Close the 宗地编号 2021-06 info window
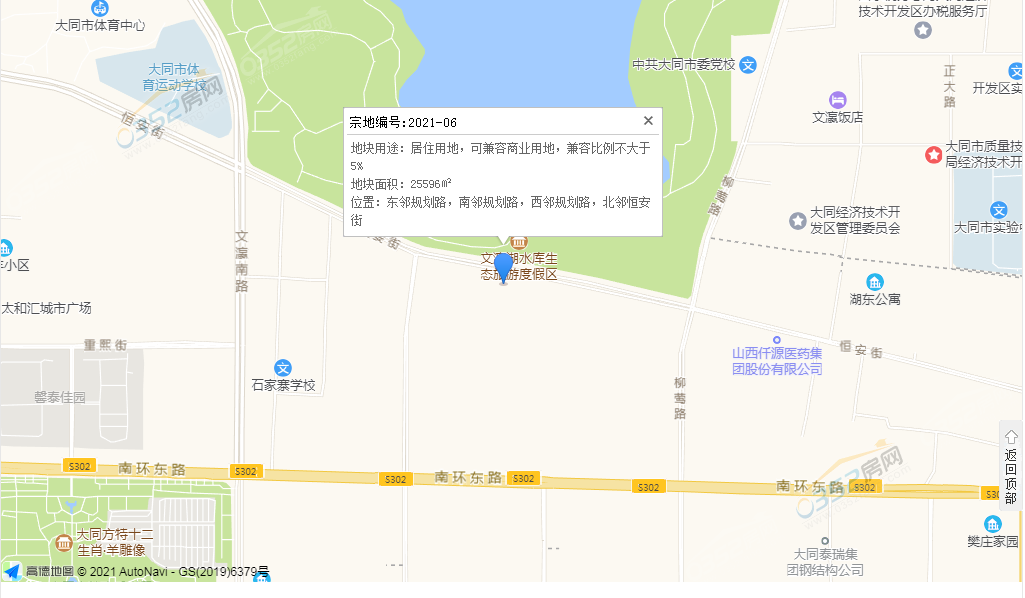The image size is (1025, 598). point(648,121)
